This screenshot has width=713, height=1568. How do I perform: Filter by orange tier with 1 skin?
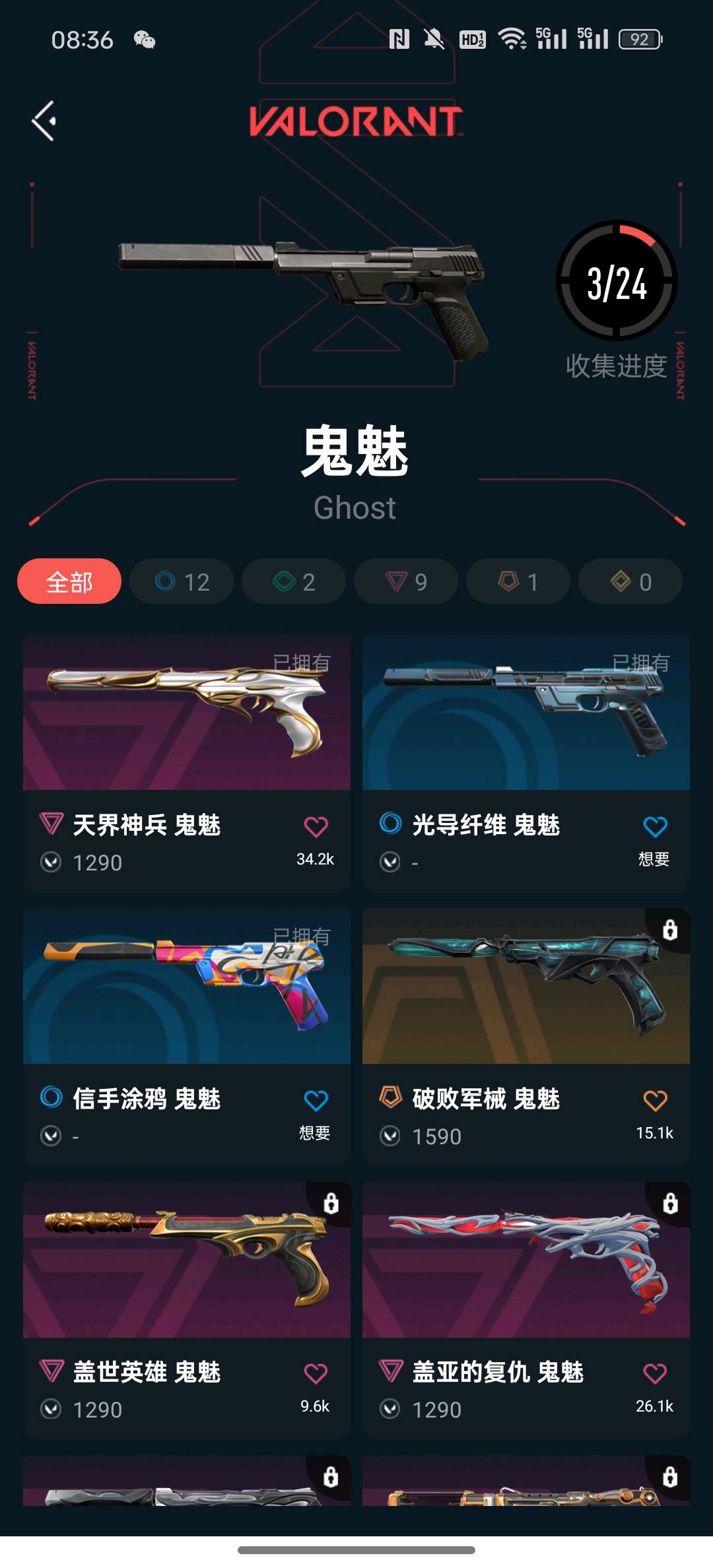(x=518, y=581)
